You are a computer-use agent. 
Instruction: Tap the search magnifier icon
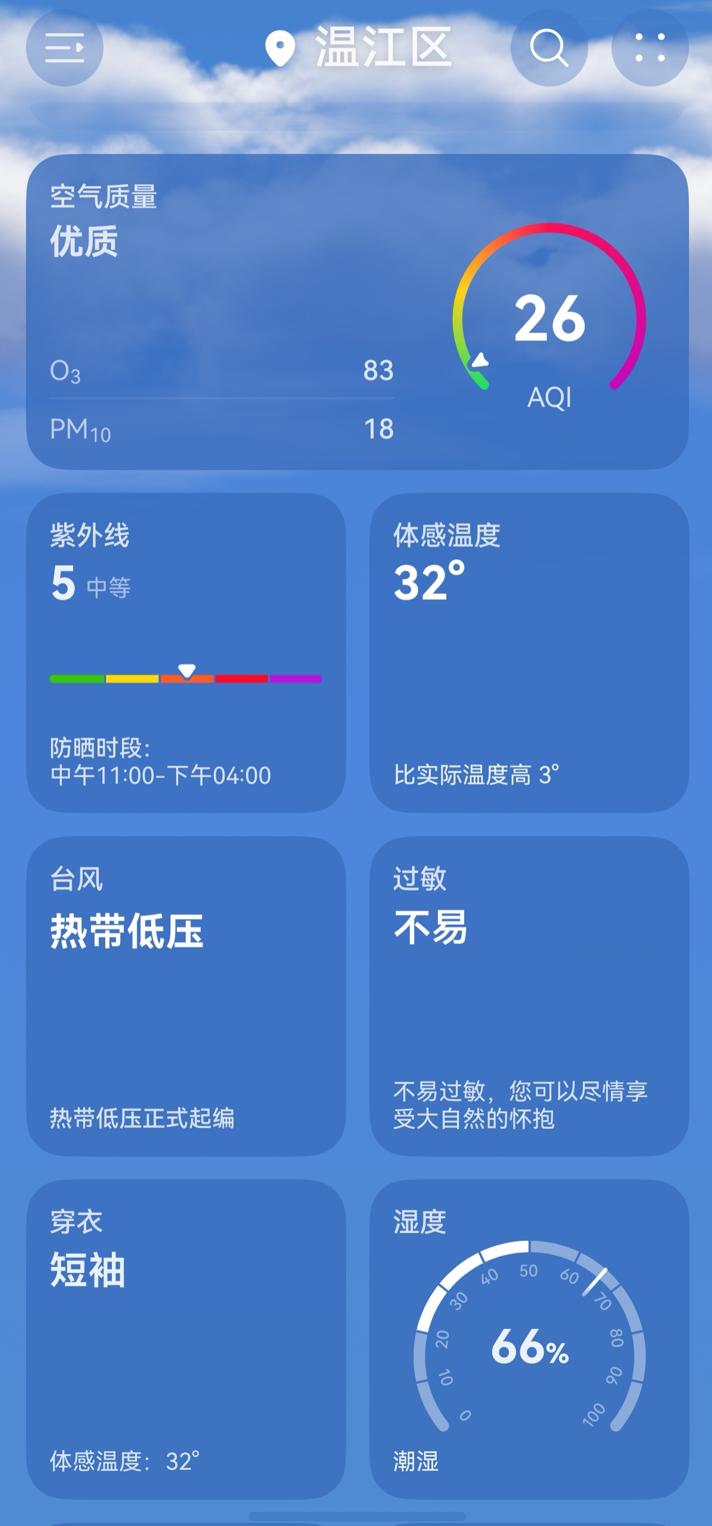click(x=549, y=47)
